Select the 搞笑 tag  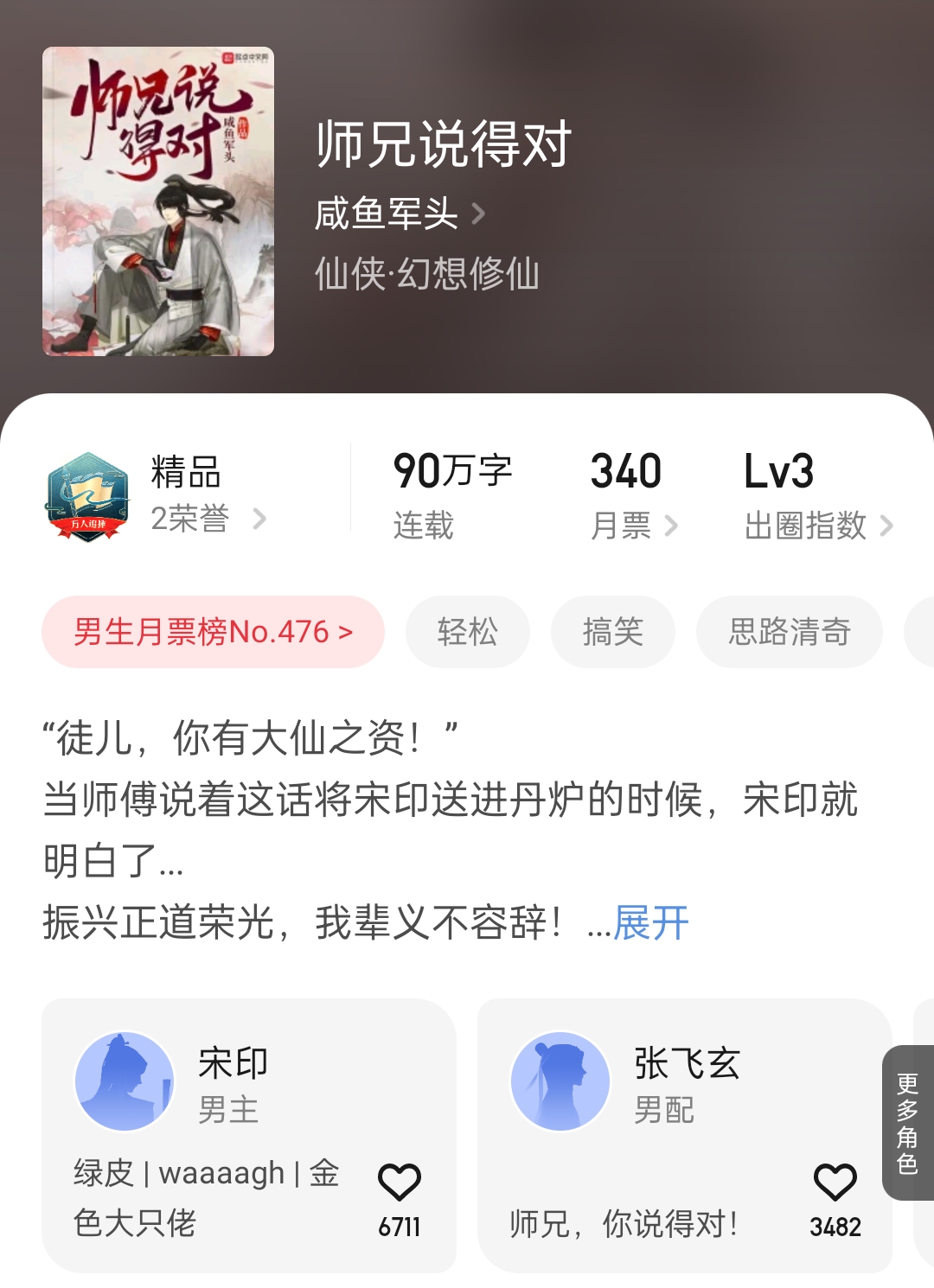(x=612, y=632)
